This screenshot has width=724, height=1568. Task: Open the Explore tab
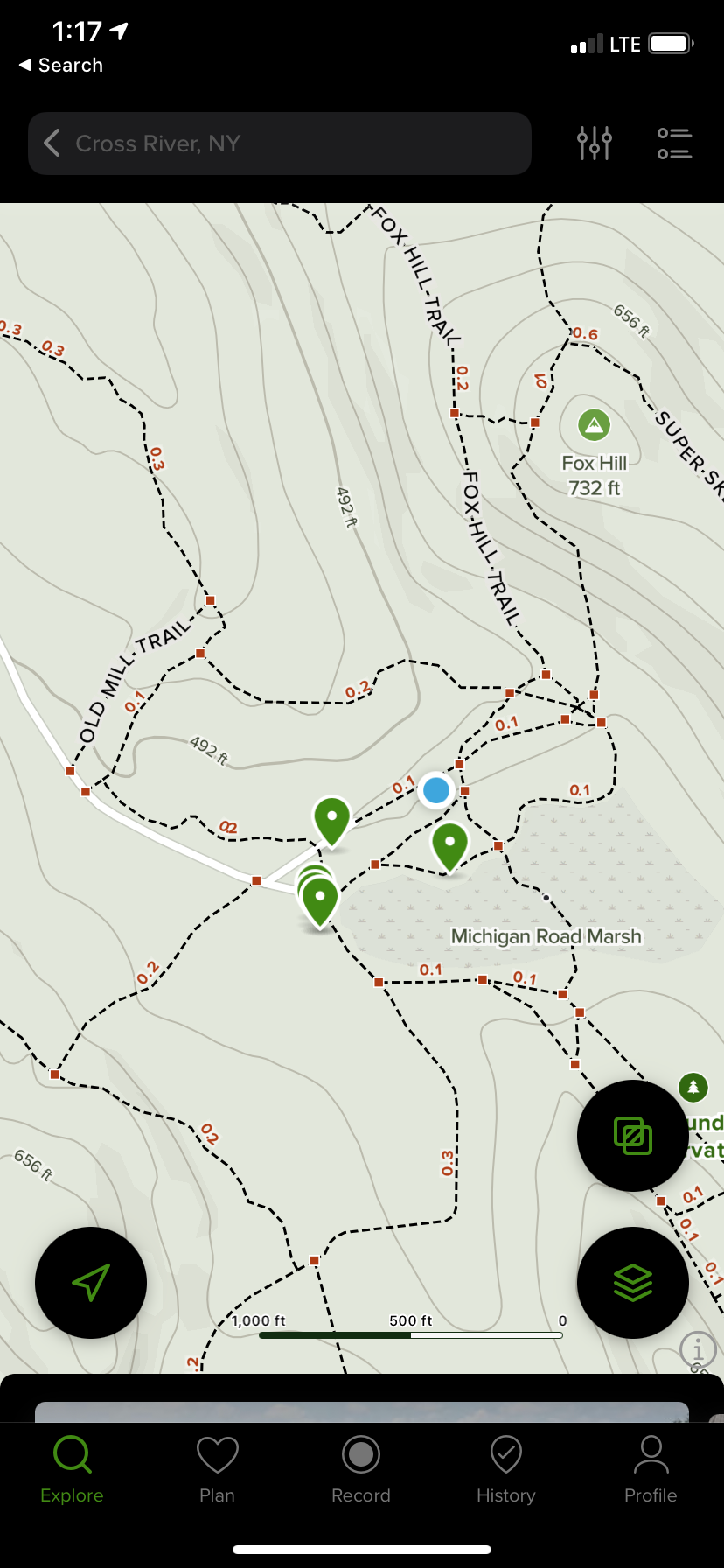point(72,1469)
